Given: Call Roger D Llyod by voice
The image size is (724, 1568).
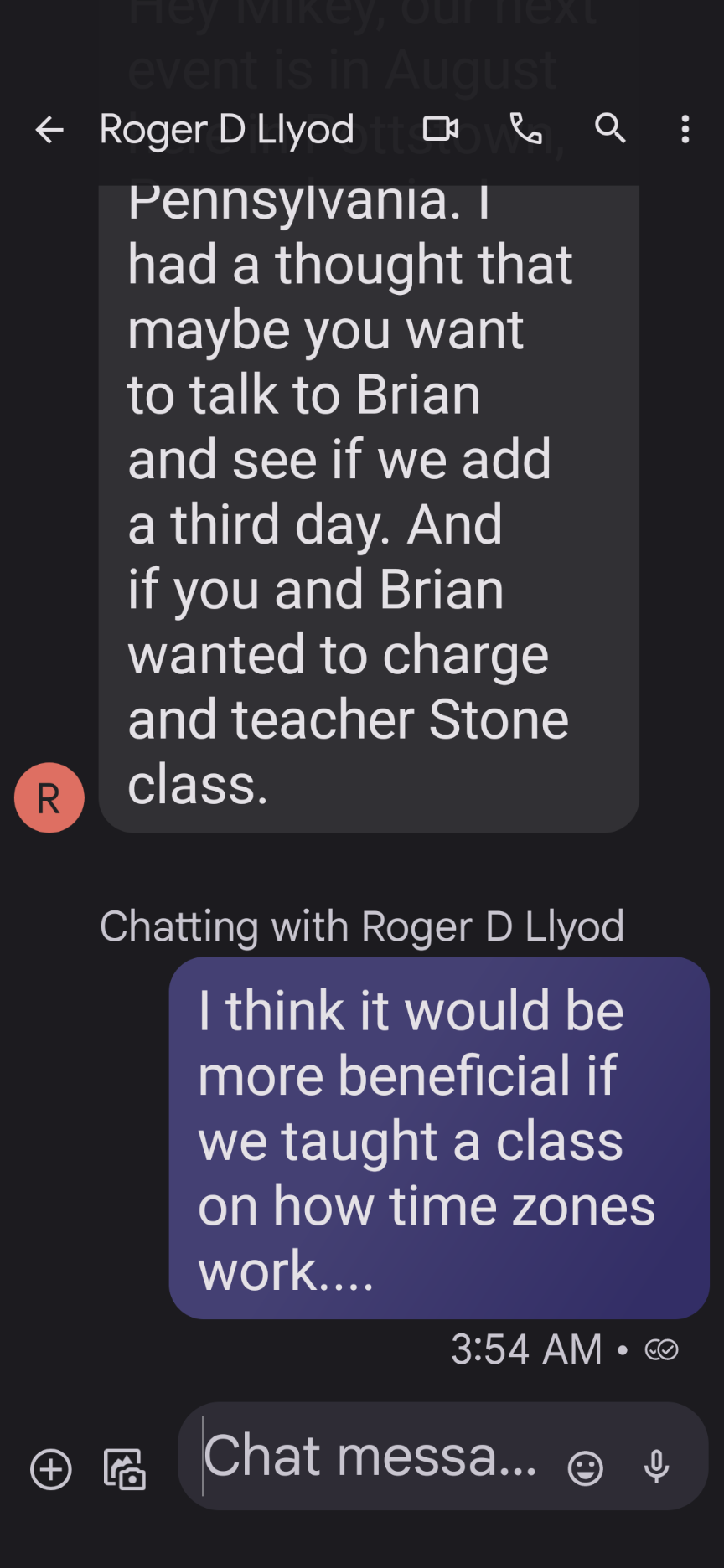Looking at the screenshot, I should point(525,129).
